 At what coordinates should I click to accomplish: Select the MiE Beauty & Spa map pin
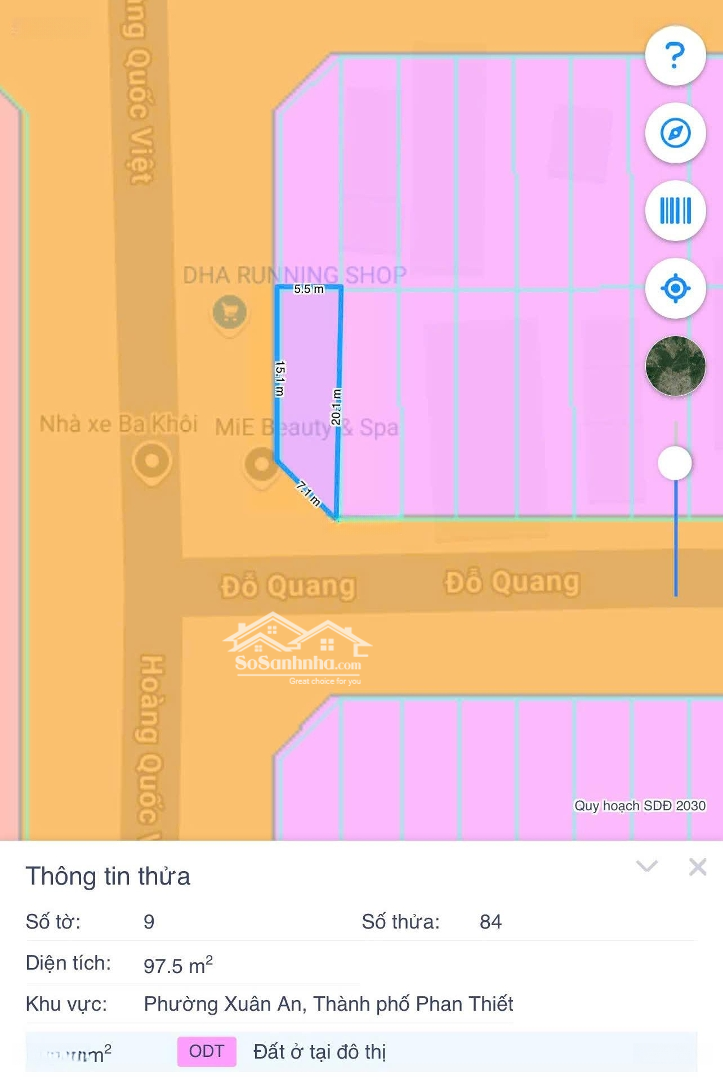coord(262,466)
